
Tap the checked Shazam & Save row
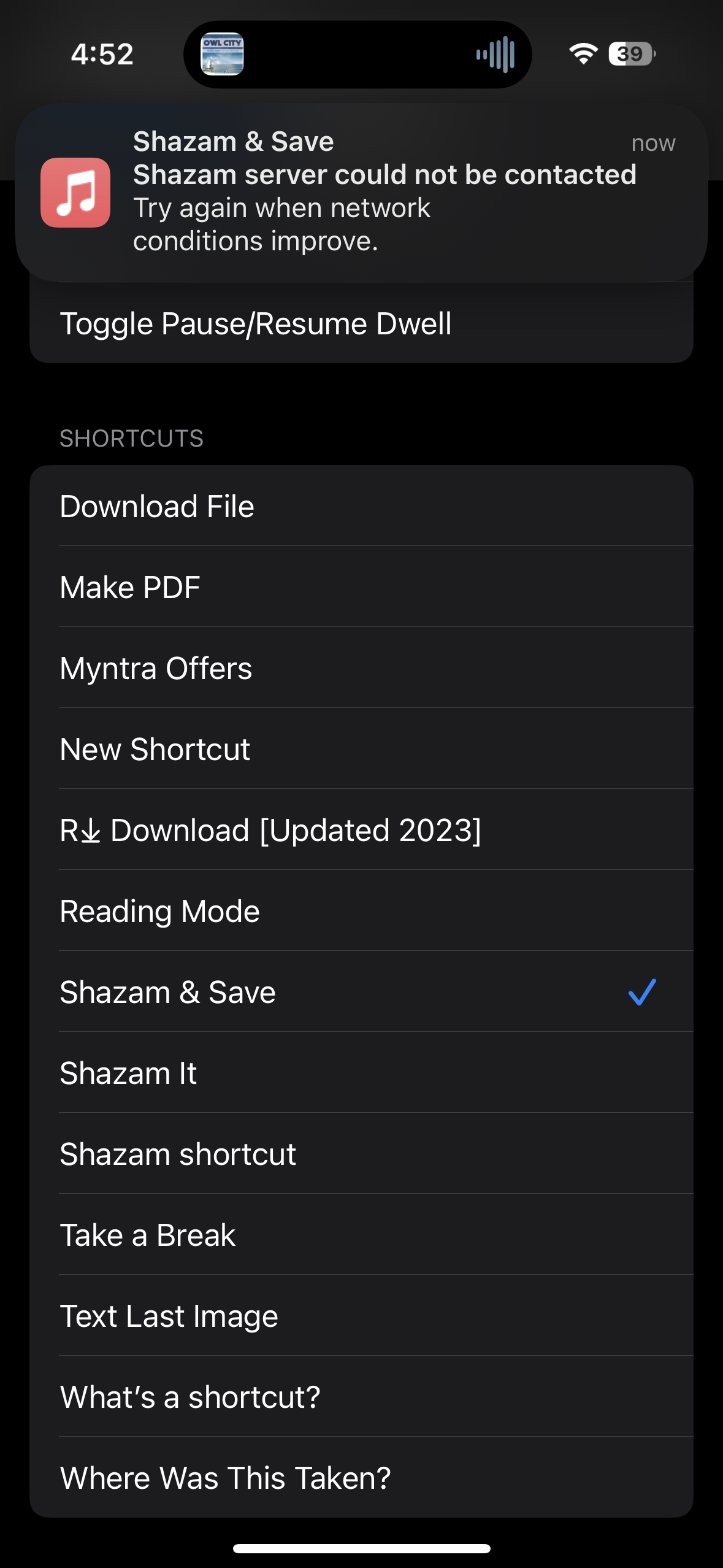361,993
